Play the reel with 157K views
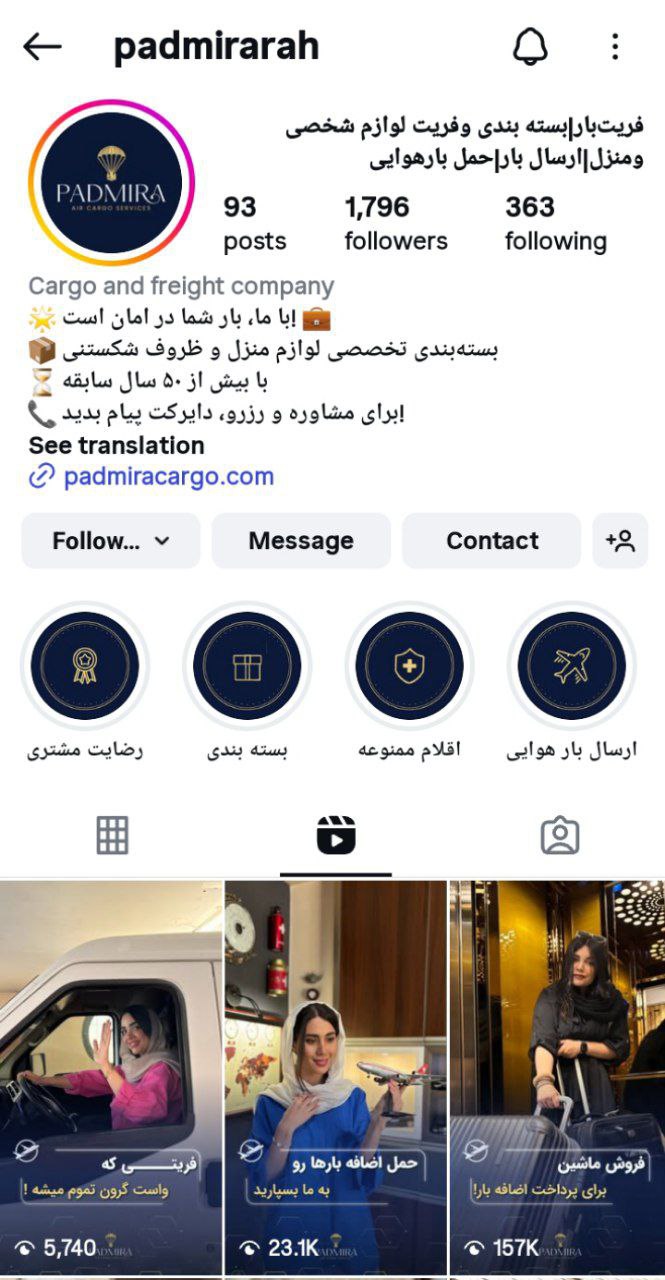Viewport: 665px width, 1280px height. (557, 1075)
